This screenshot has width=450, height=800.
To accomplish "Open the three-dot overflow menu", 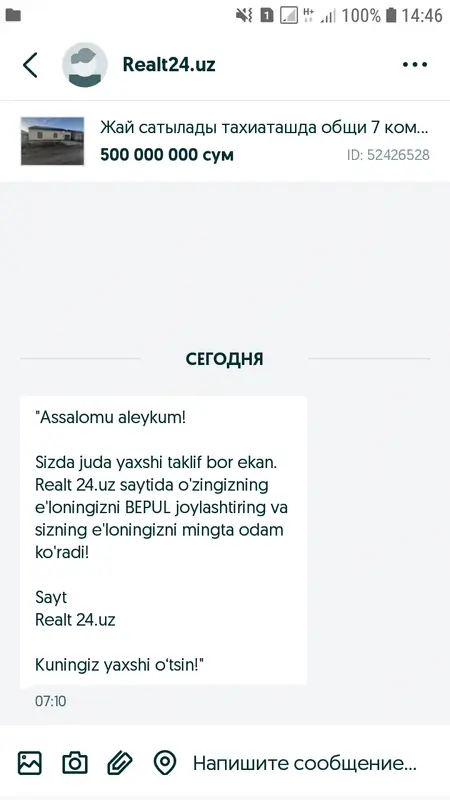I will point(415,65).
